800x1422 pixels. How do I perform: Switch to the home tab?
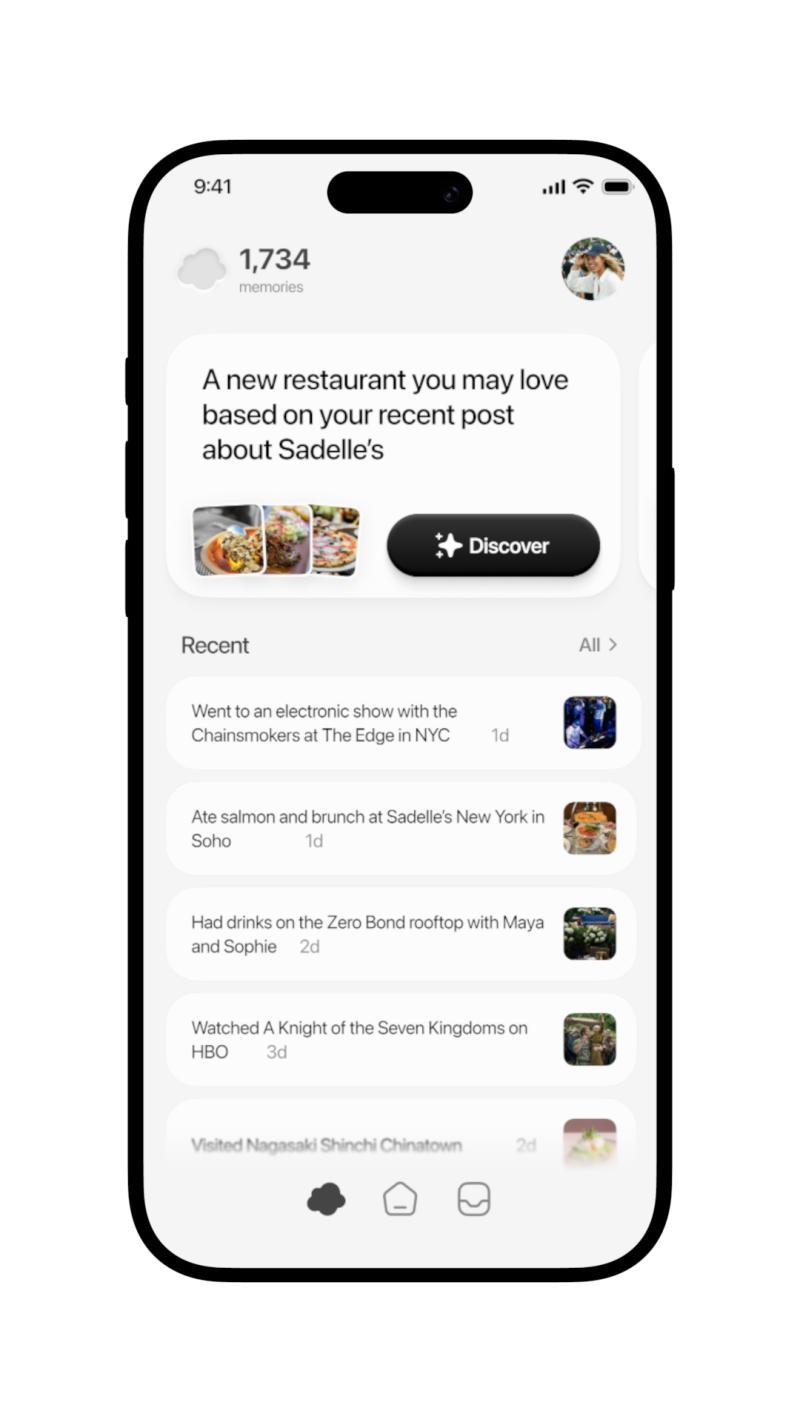(400, 1198)
